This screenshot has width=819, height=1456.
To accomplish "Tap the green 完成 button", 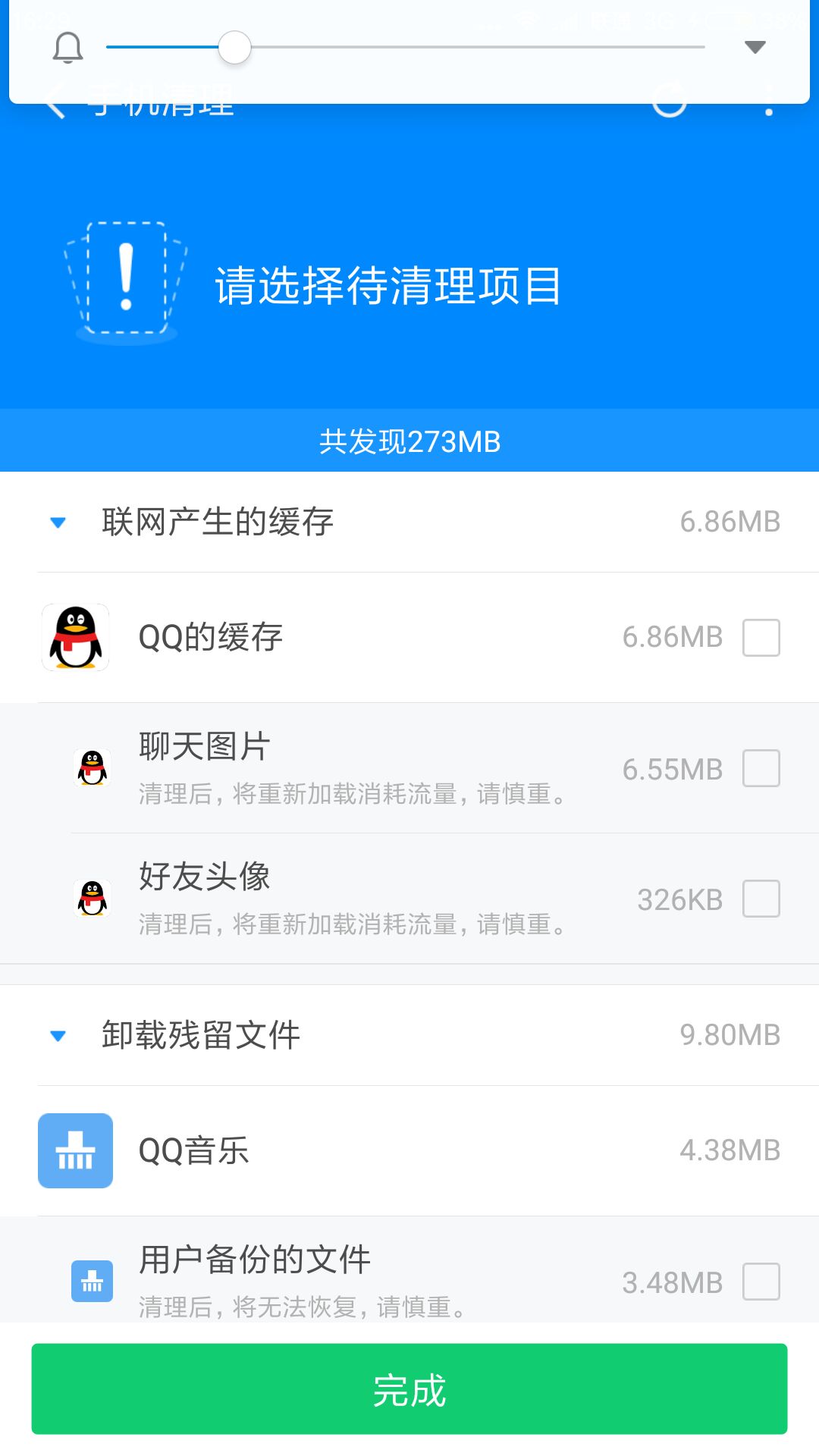I will coord(409,1389).
